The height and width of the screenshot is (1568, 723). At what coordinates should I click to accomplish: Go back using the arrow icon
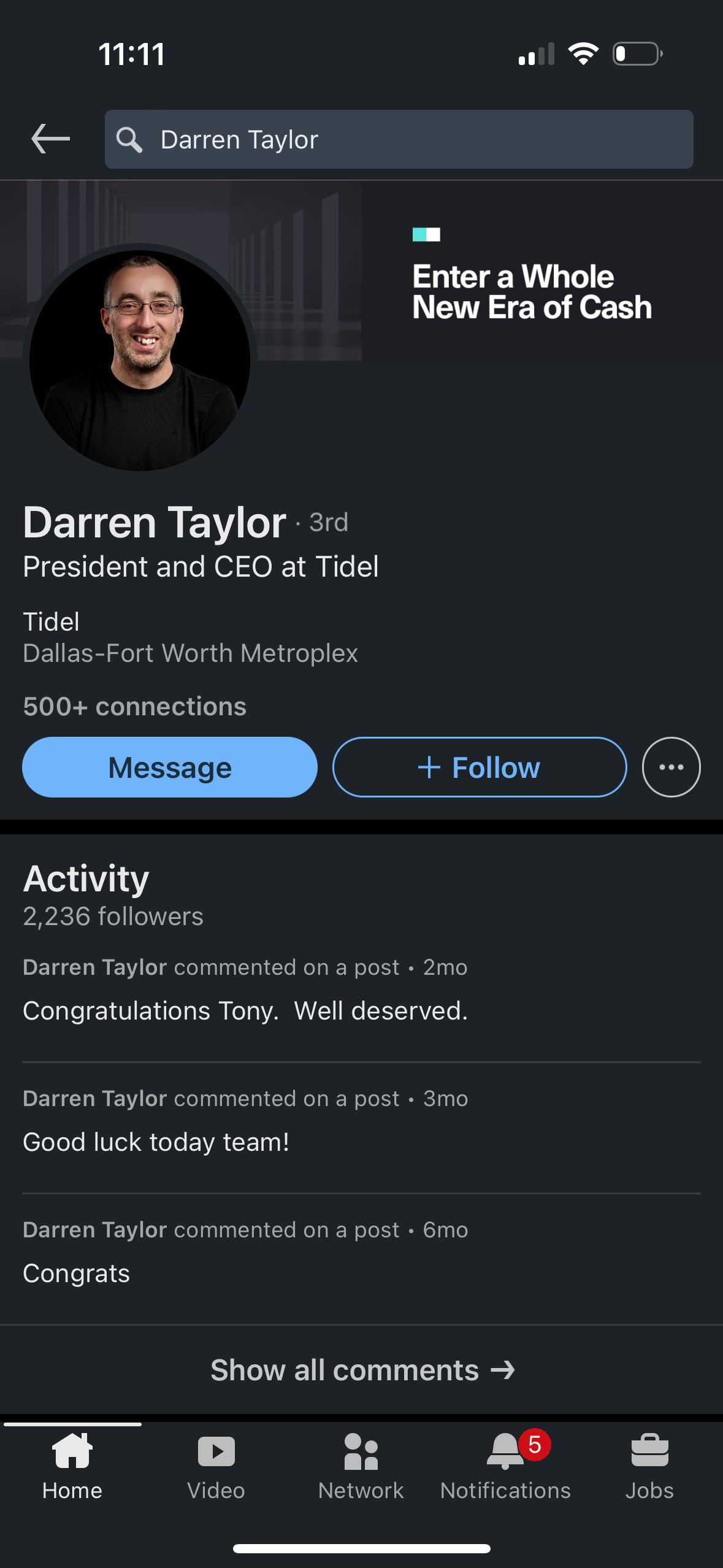point(50,139)
